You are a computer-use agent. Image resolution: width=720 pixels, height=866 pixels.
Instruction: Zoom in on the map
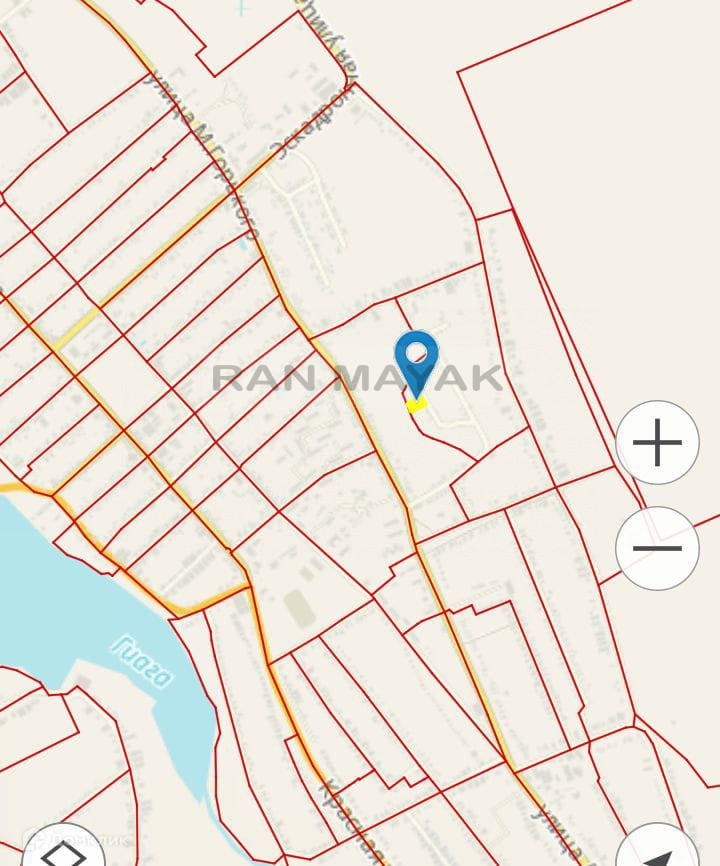tap(657, 443)
